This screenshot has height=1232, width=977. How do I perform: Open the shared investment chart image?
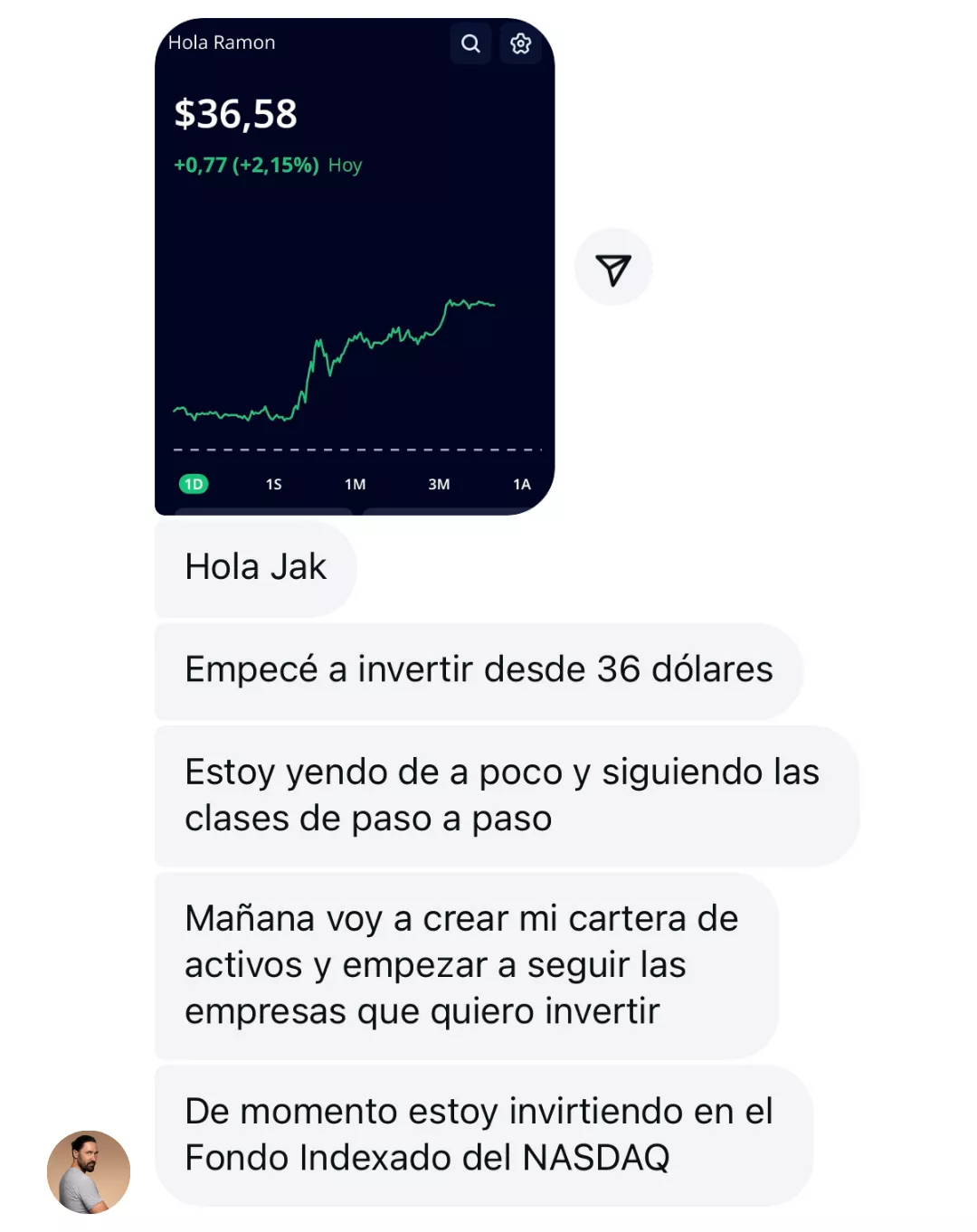click(x=354, y=267)
